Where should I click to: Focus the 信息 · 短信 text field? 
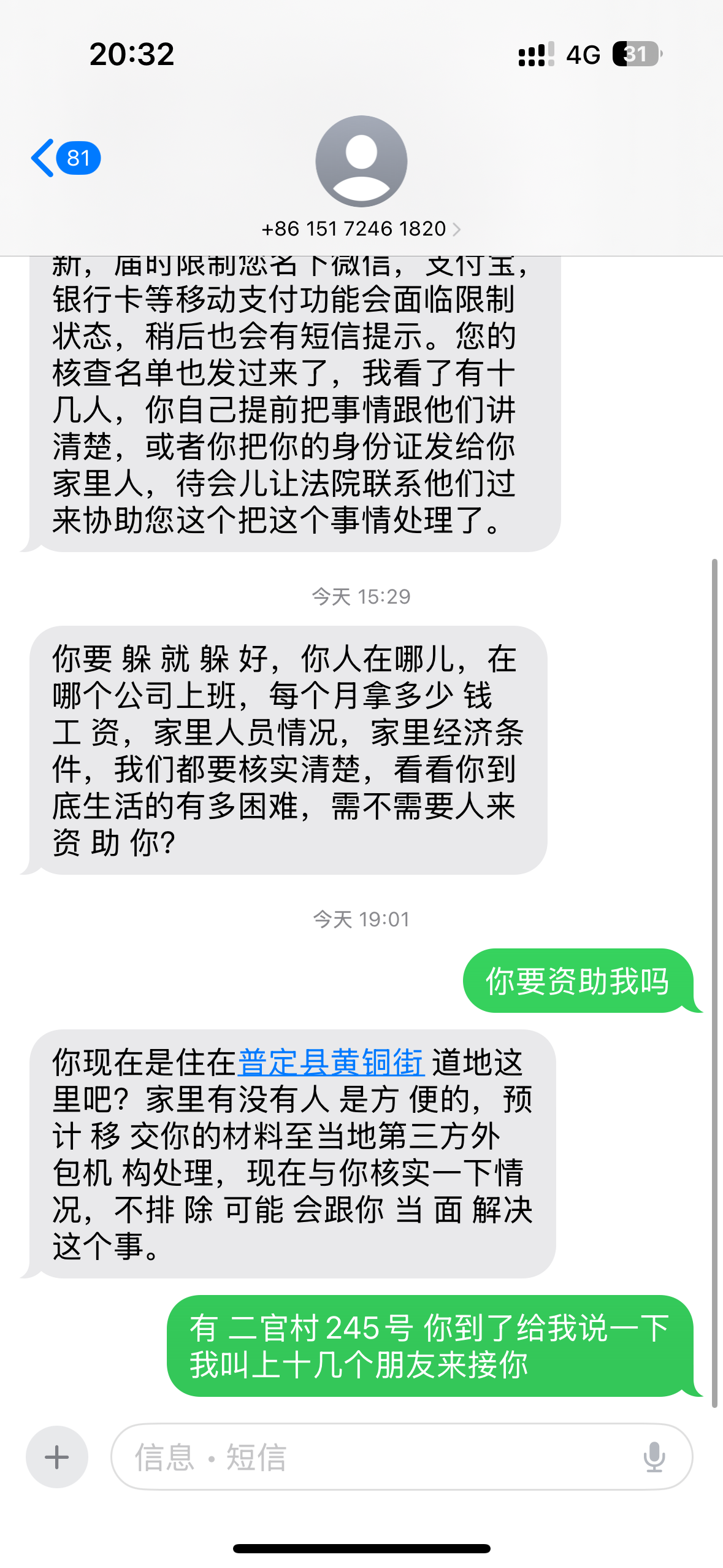(380, 1456)
